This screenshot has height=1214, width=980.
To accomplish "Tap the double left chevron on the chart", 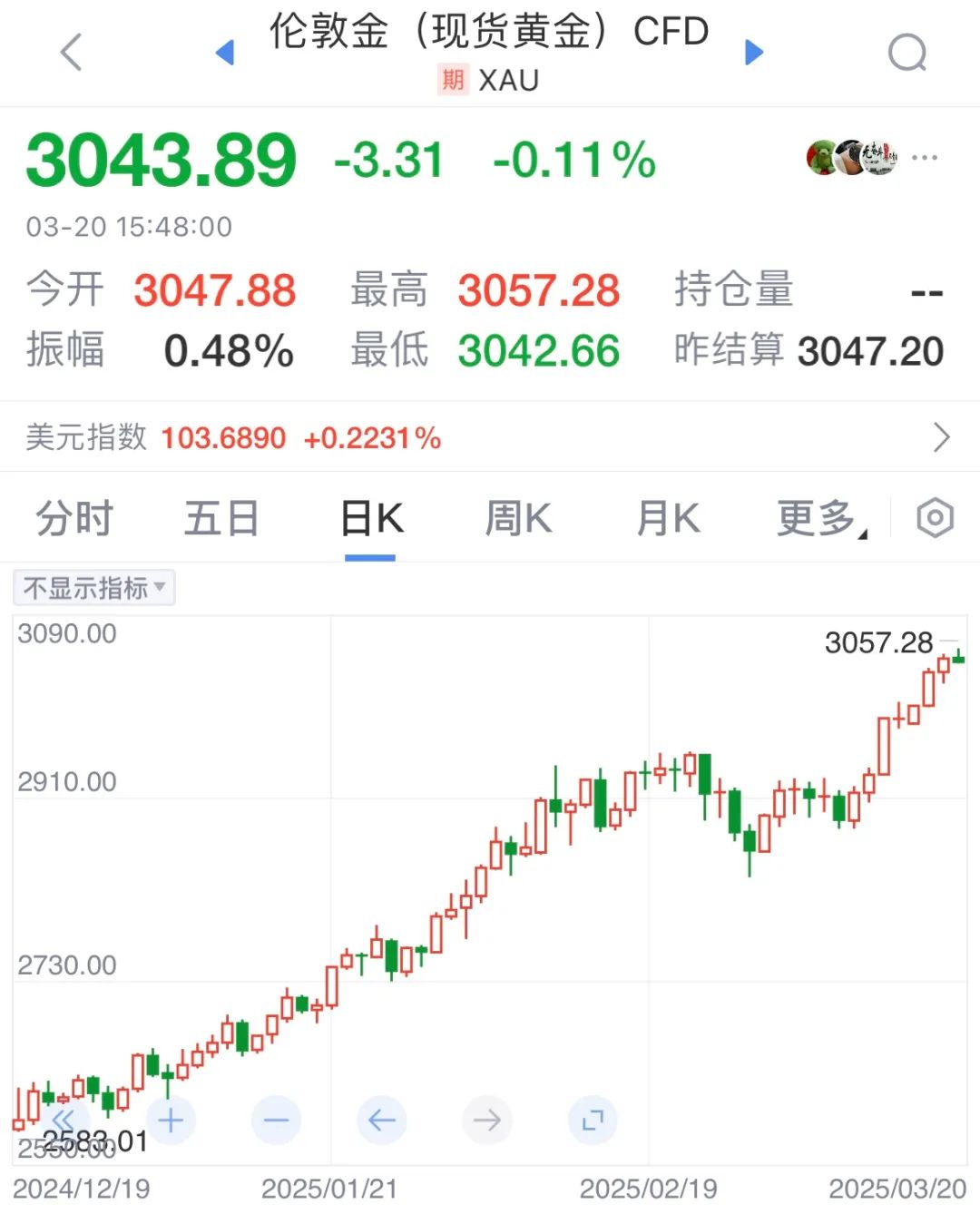I will (64, 1119).
